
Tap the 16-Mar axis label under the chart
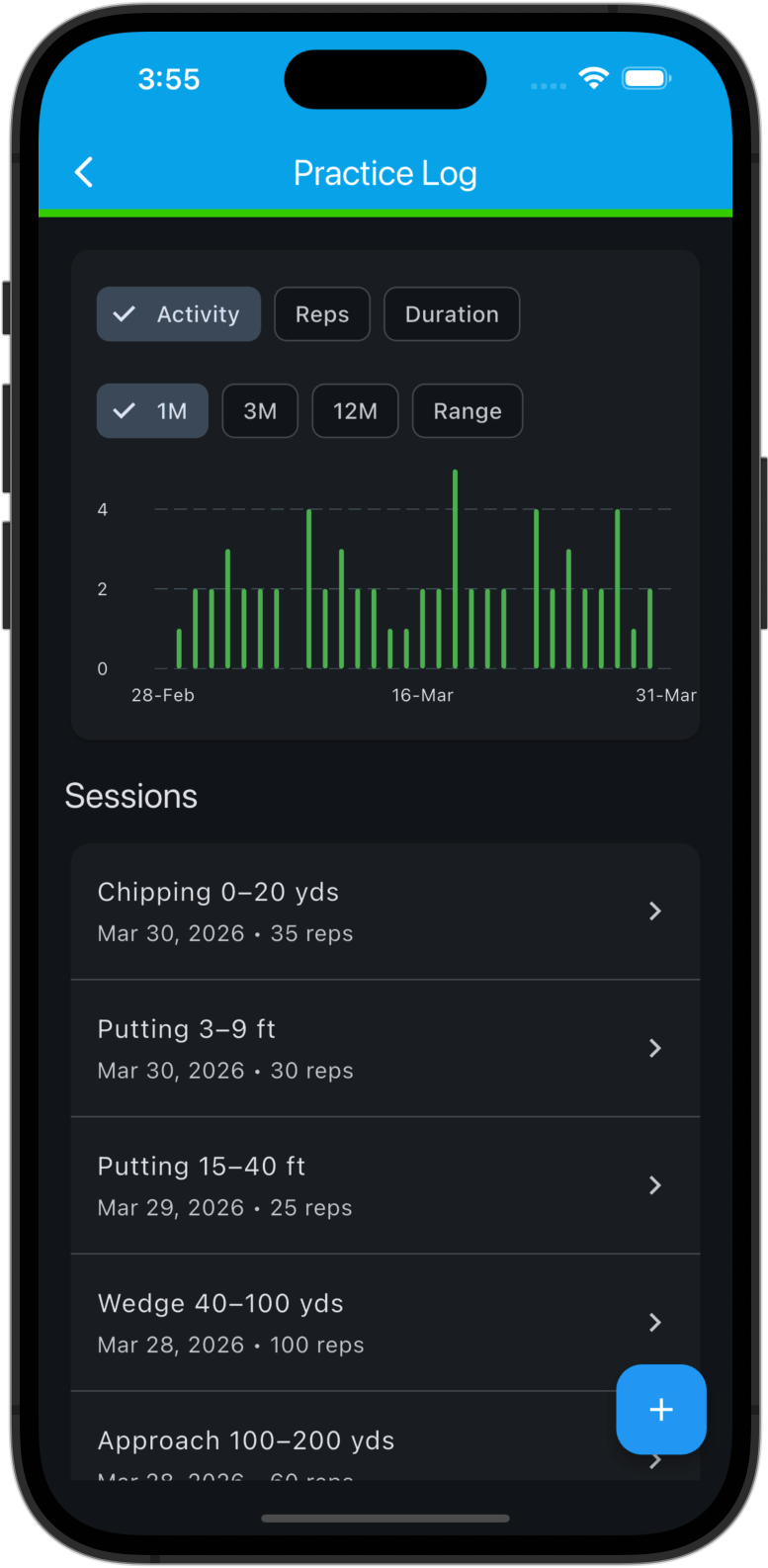tap(422, 695)
